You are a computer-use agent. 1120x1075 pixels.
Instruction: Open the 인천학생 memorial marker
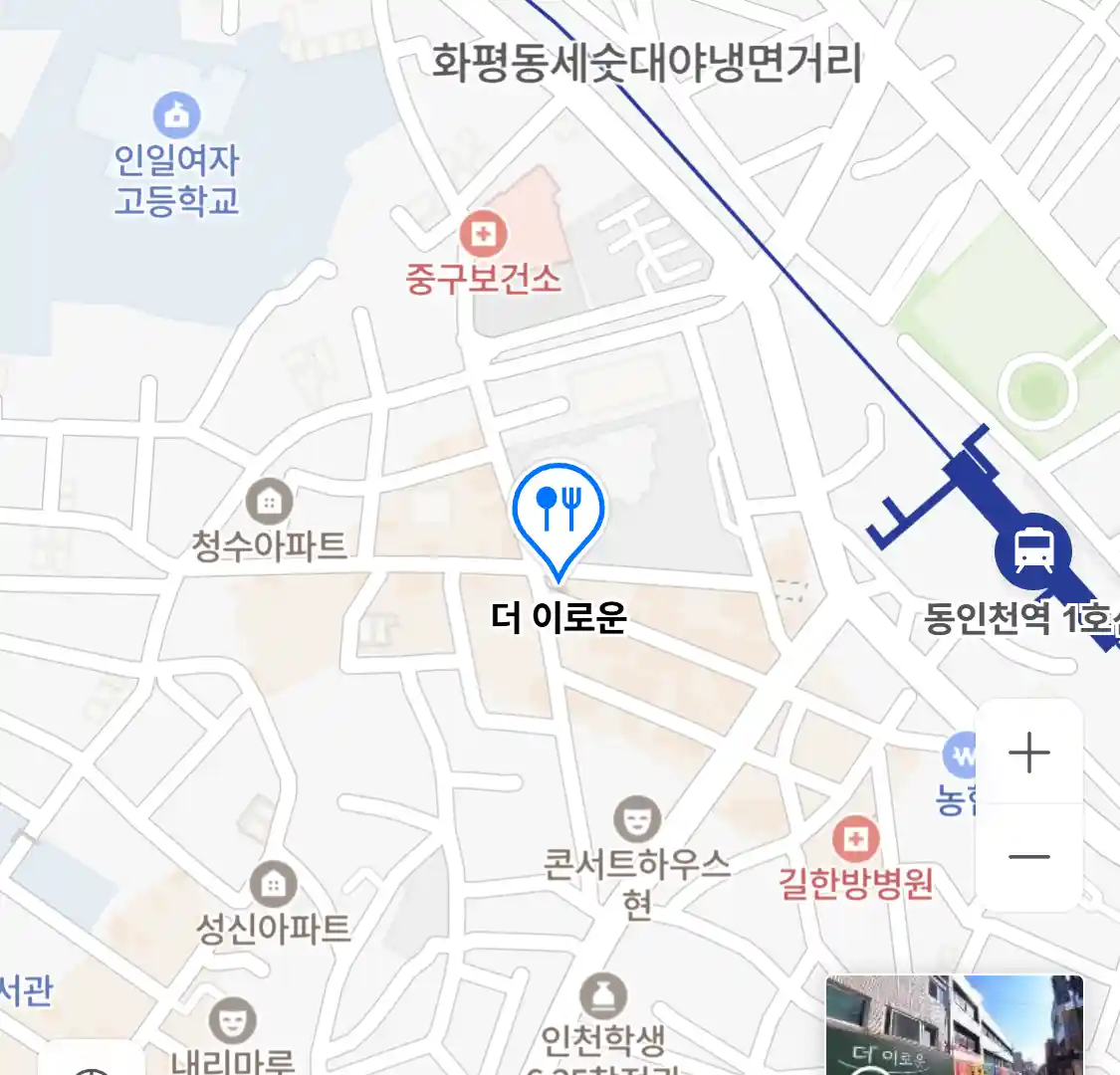(603, 997)
